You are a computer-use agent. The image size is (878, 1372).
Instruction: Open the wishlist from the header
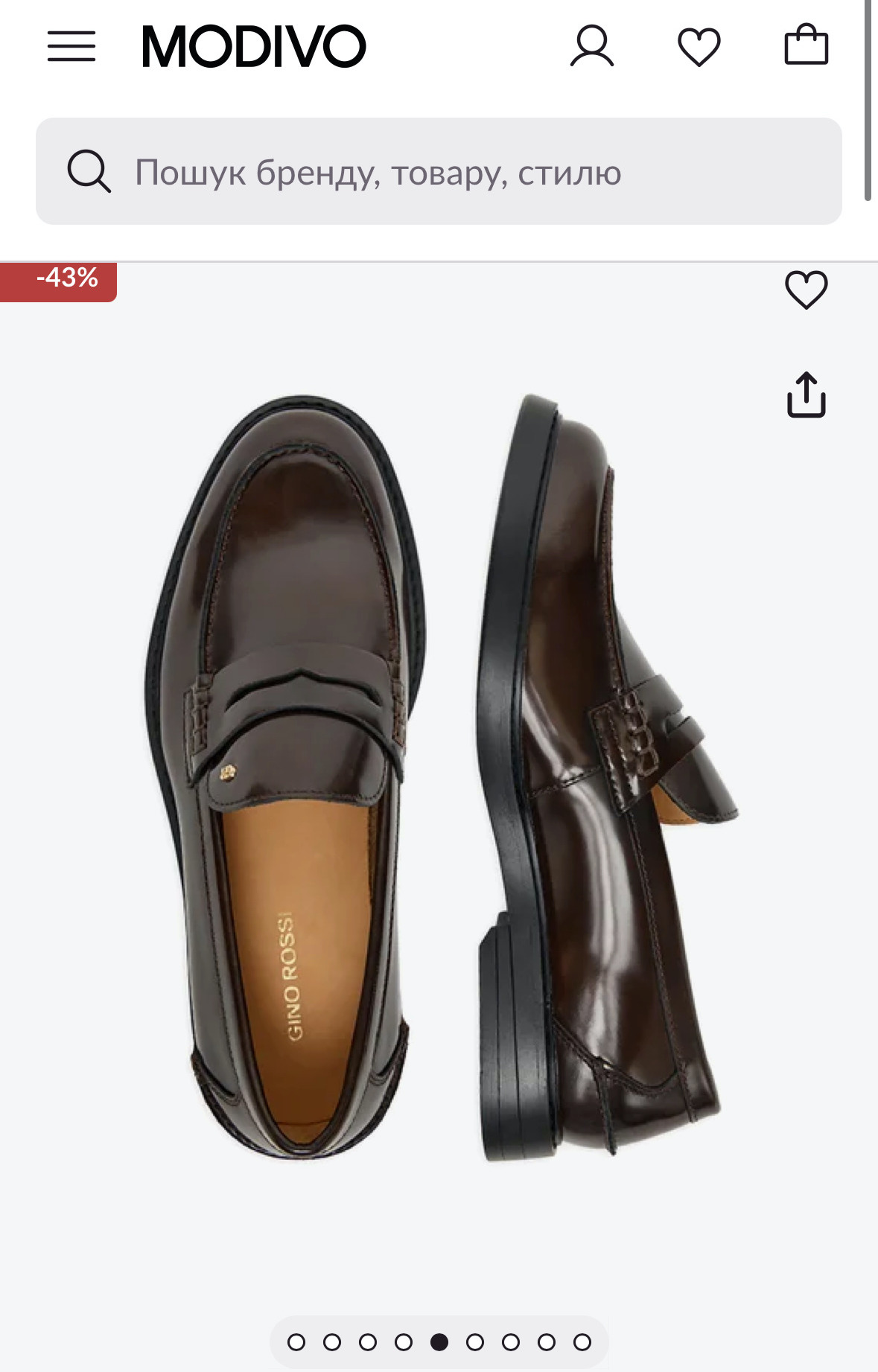click(x=699, y=46)
